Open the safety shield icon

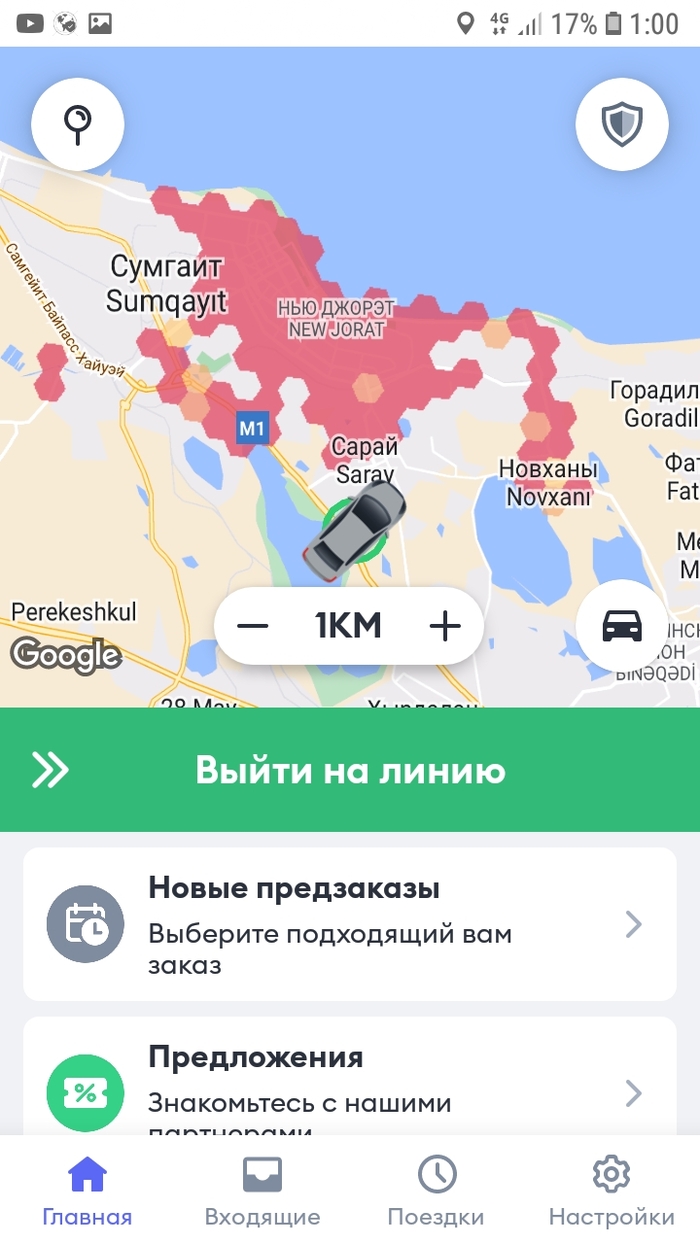621,126
